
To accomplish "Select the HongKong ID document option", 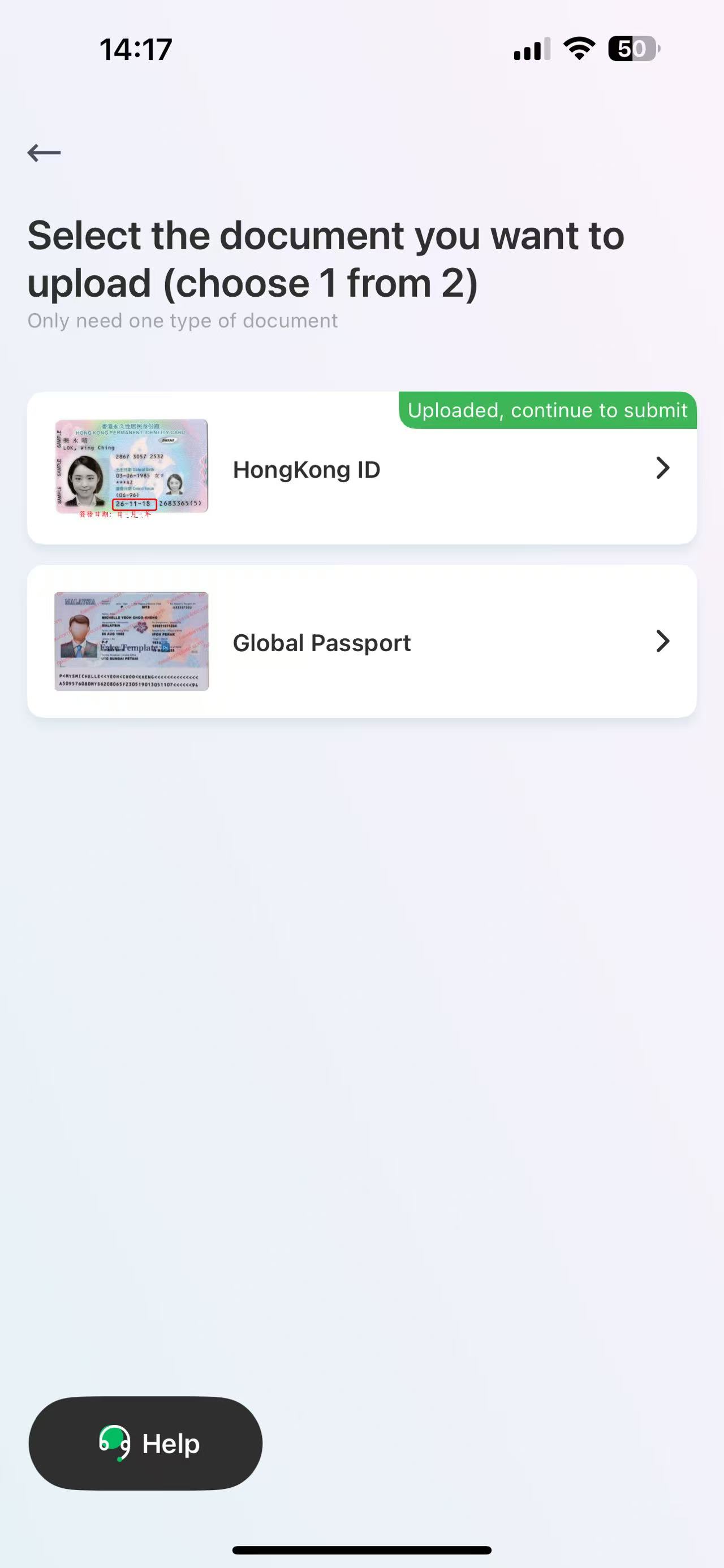I will click(361, 469).
